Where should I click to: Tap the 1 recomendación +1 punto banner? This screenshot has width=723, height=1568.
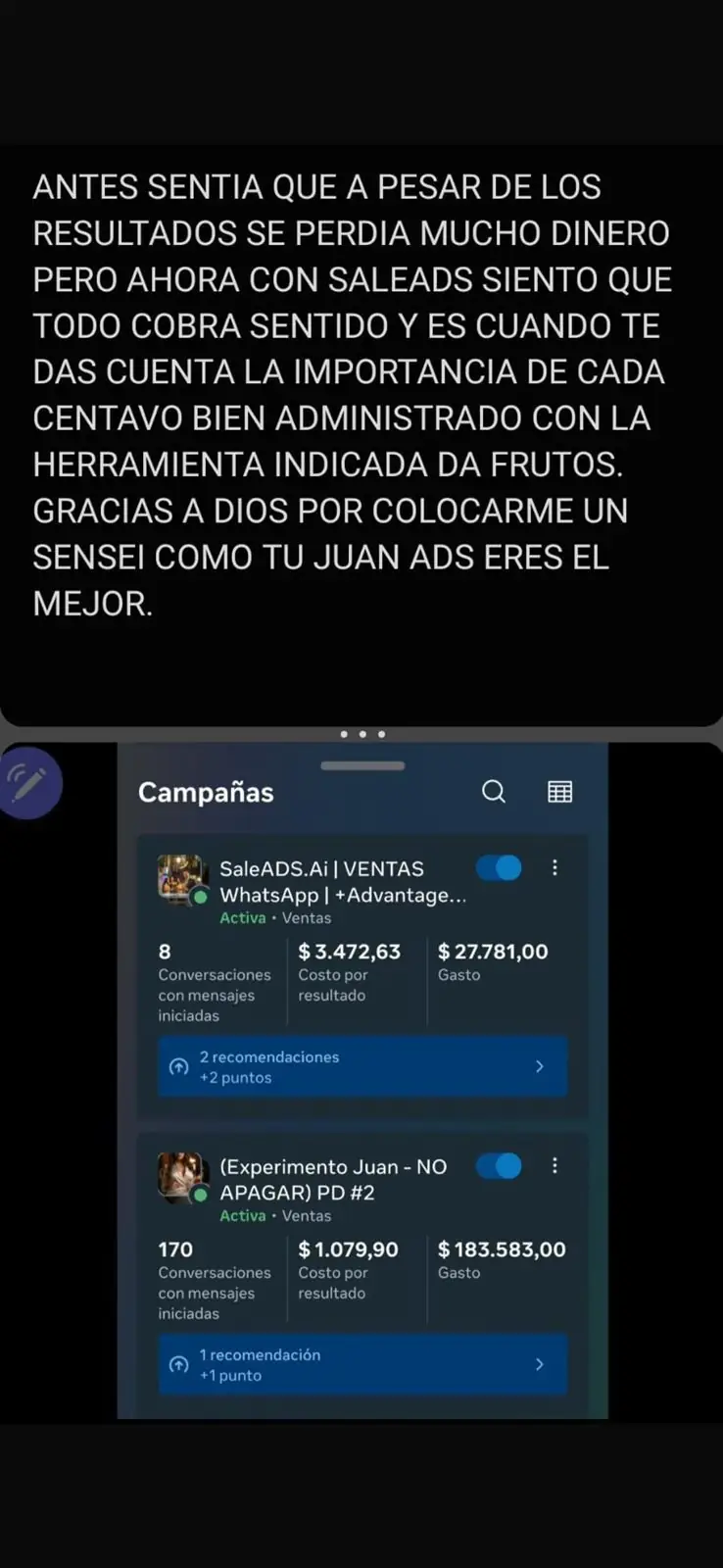pos(362,1364)
